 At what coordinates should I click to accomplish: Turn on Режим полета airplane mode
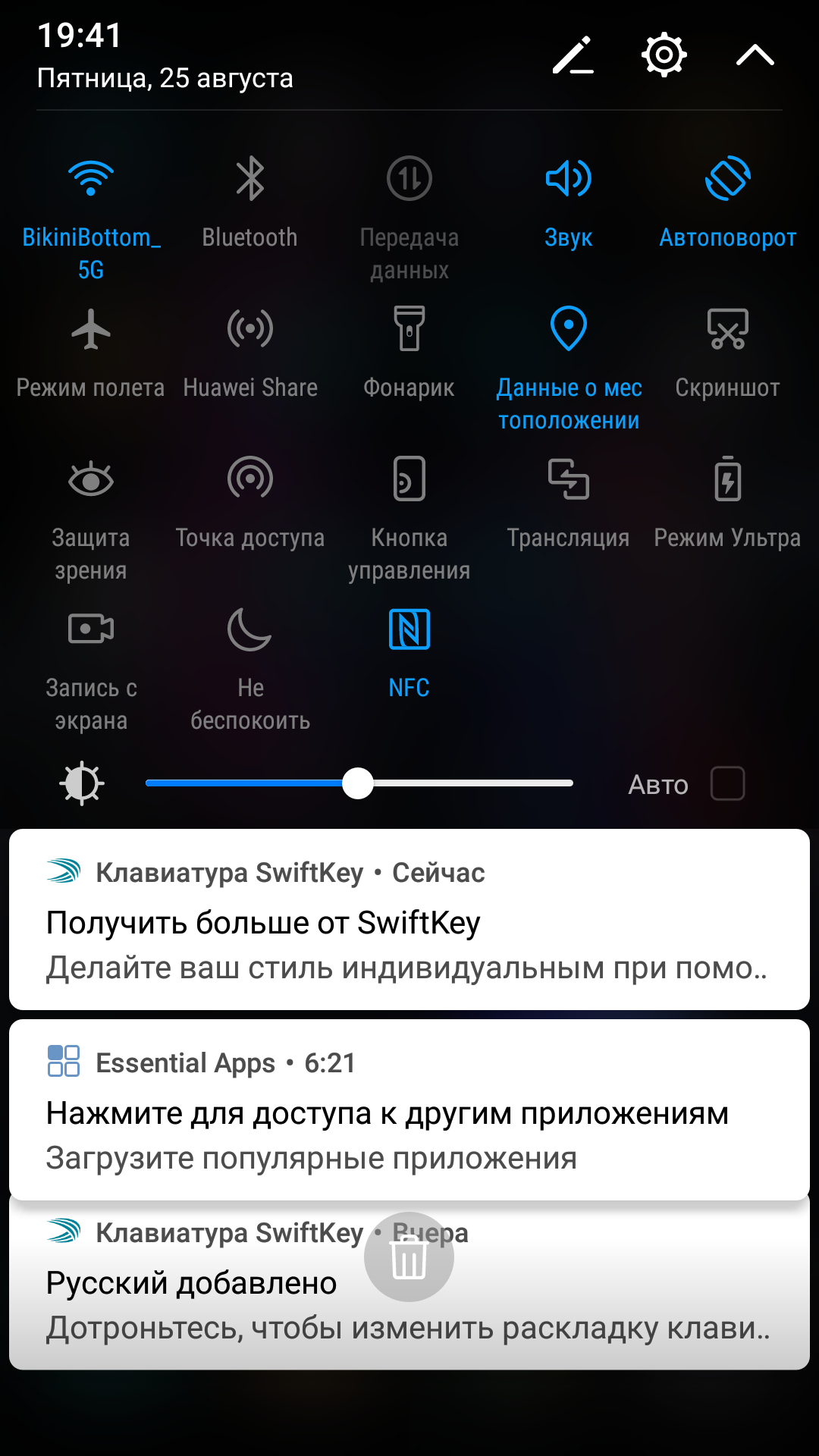(91, 330)
